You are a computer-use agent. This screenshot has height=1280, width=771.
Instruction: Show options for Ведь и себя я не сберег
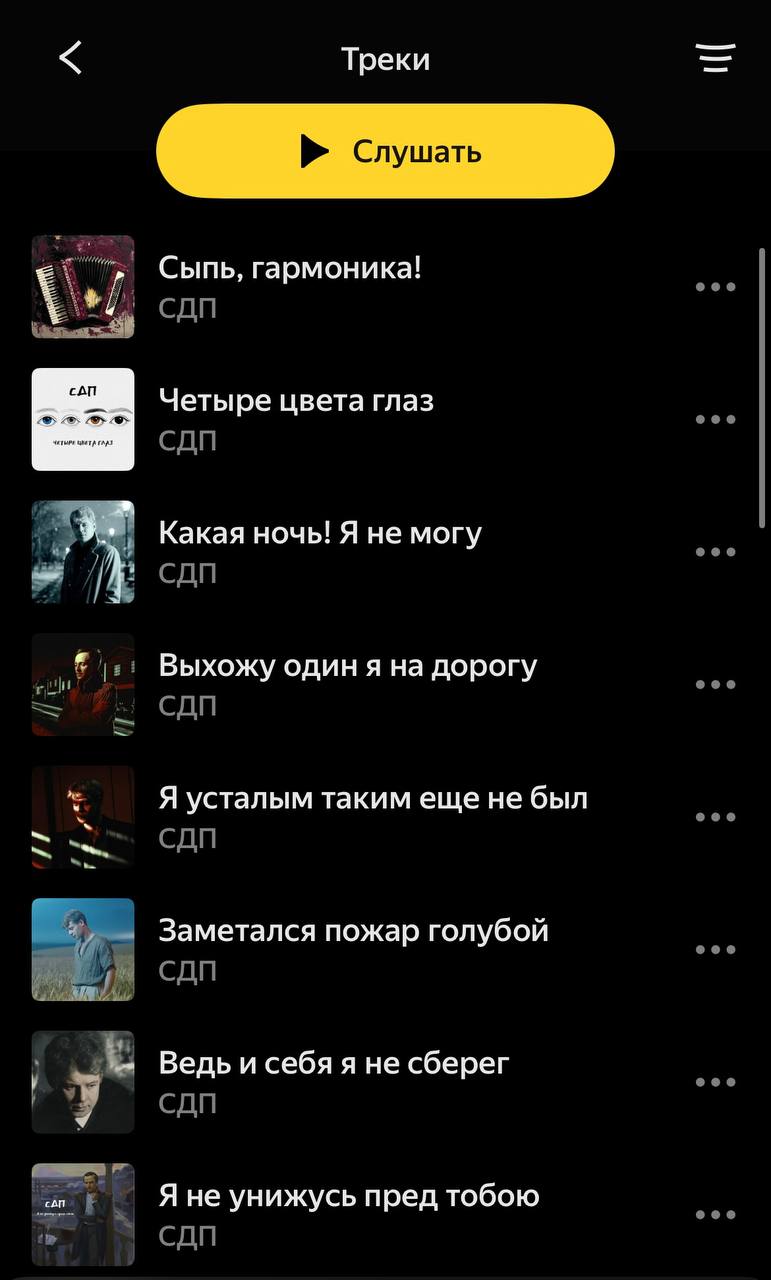(x=715, y=1082)
